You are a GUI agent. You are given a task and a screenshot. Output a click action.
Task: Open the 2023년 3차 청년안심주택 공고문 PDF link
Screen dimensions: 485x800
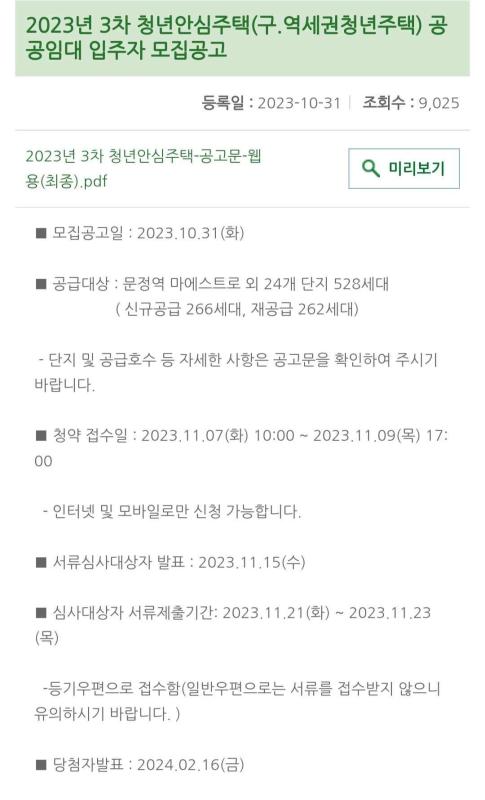tap(143, 168)
